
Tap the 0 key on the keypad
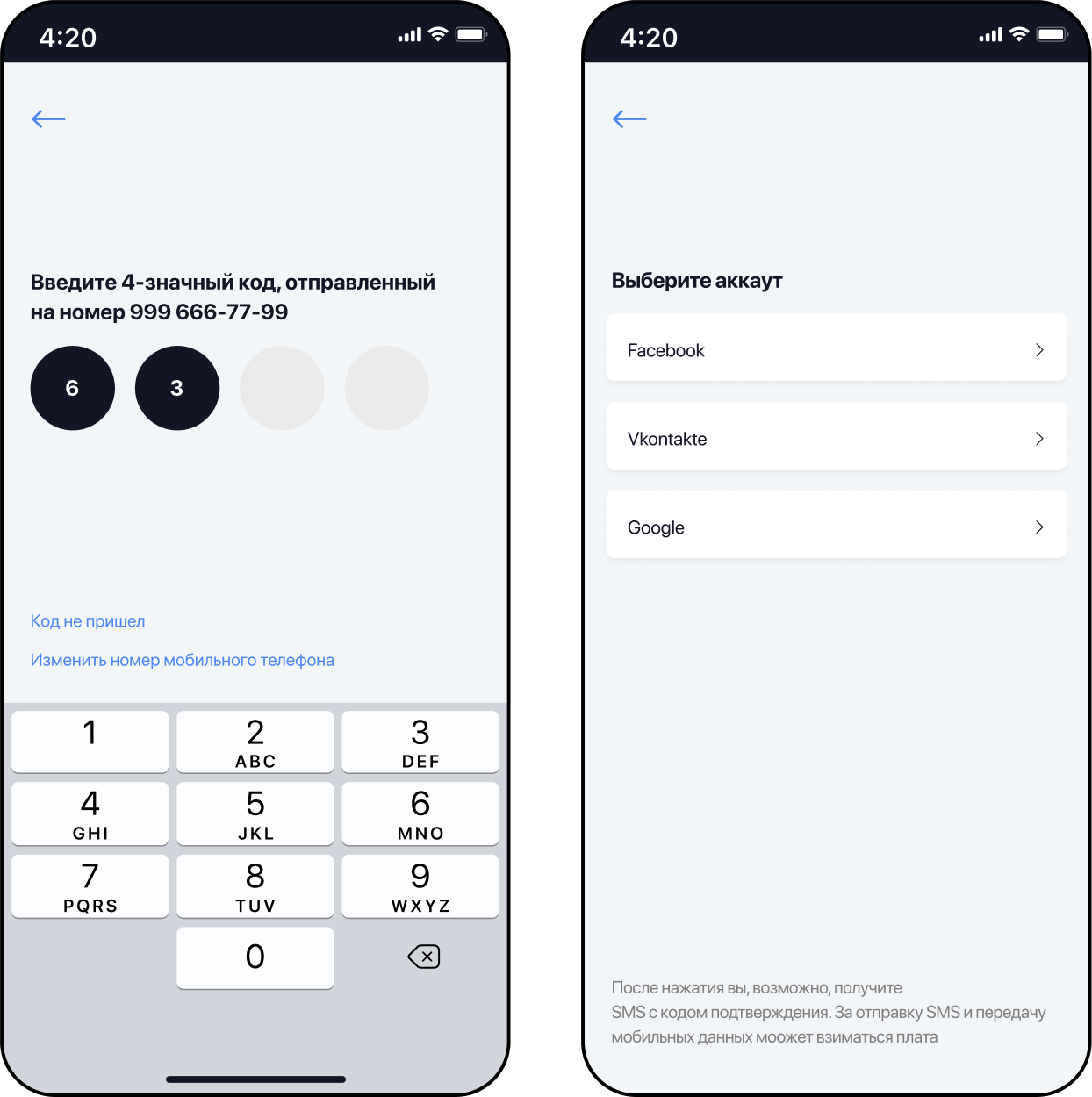[255, 957]
